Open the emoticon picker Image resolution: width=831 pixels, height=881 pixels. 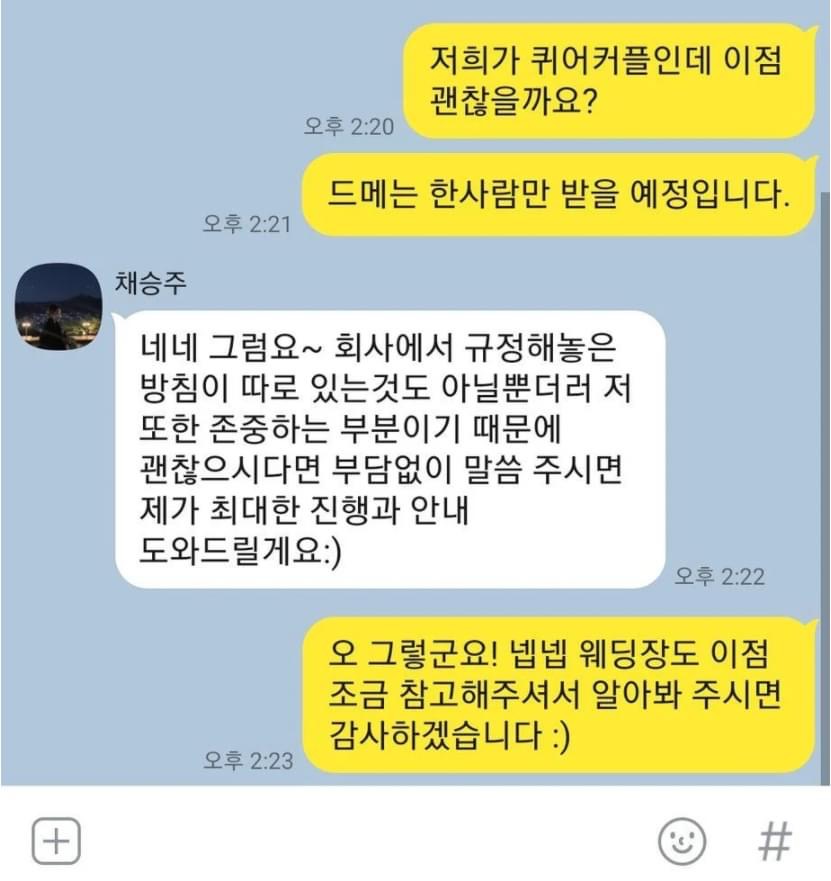click(x=681, y=841)
